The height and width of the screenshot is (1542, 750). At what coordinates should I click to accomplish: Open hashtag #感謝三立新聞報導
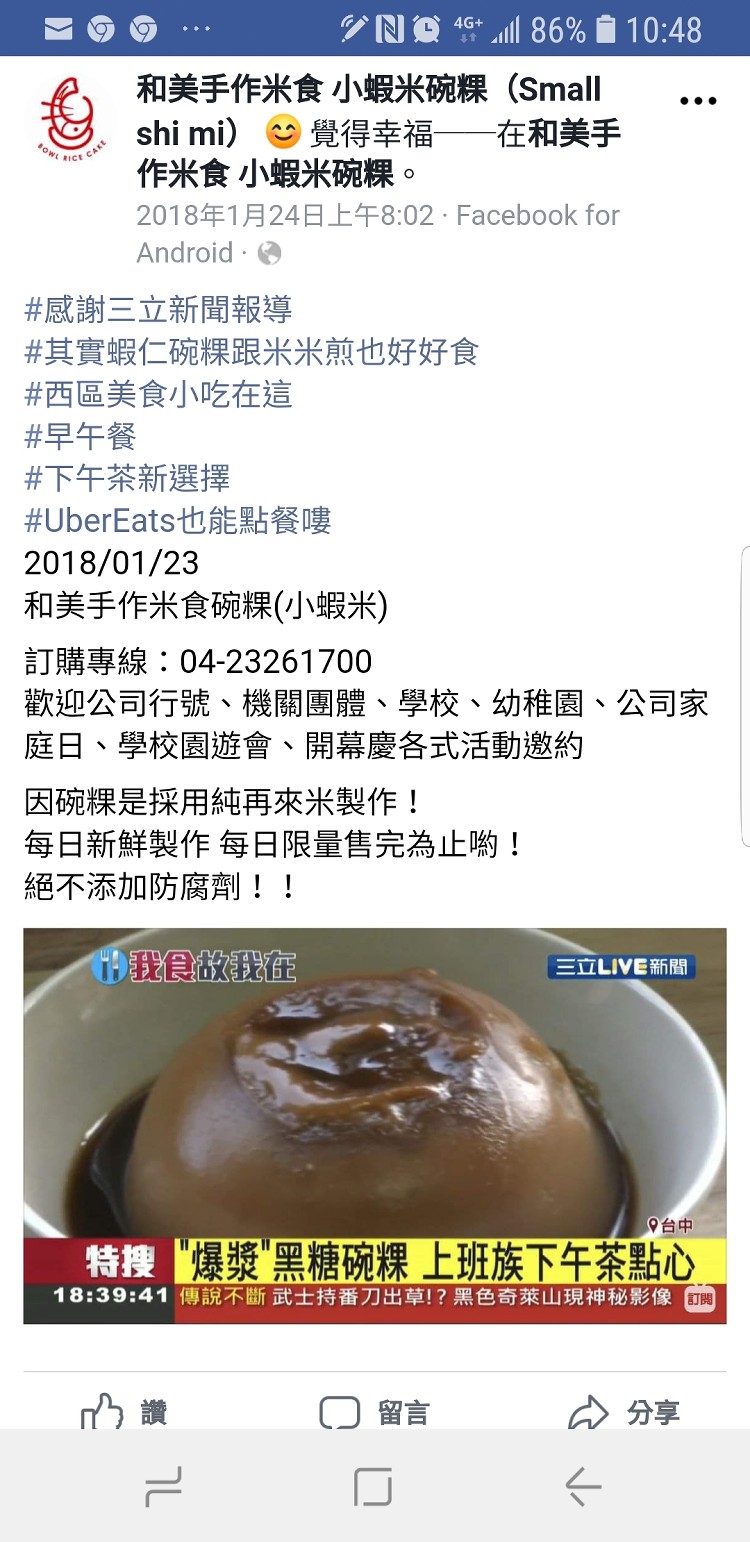tap(158, 310)
